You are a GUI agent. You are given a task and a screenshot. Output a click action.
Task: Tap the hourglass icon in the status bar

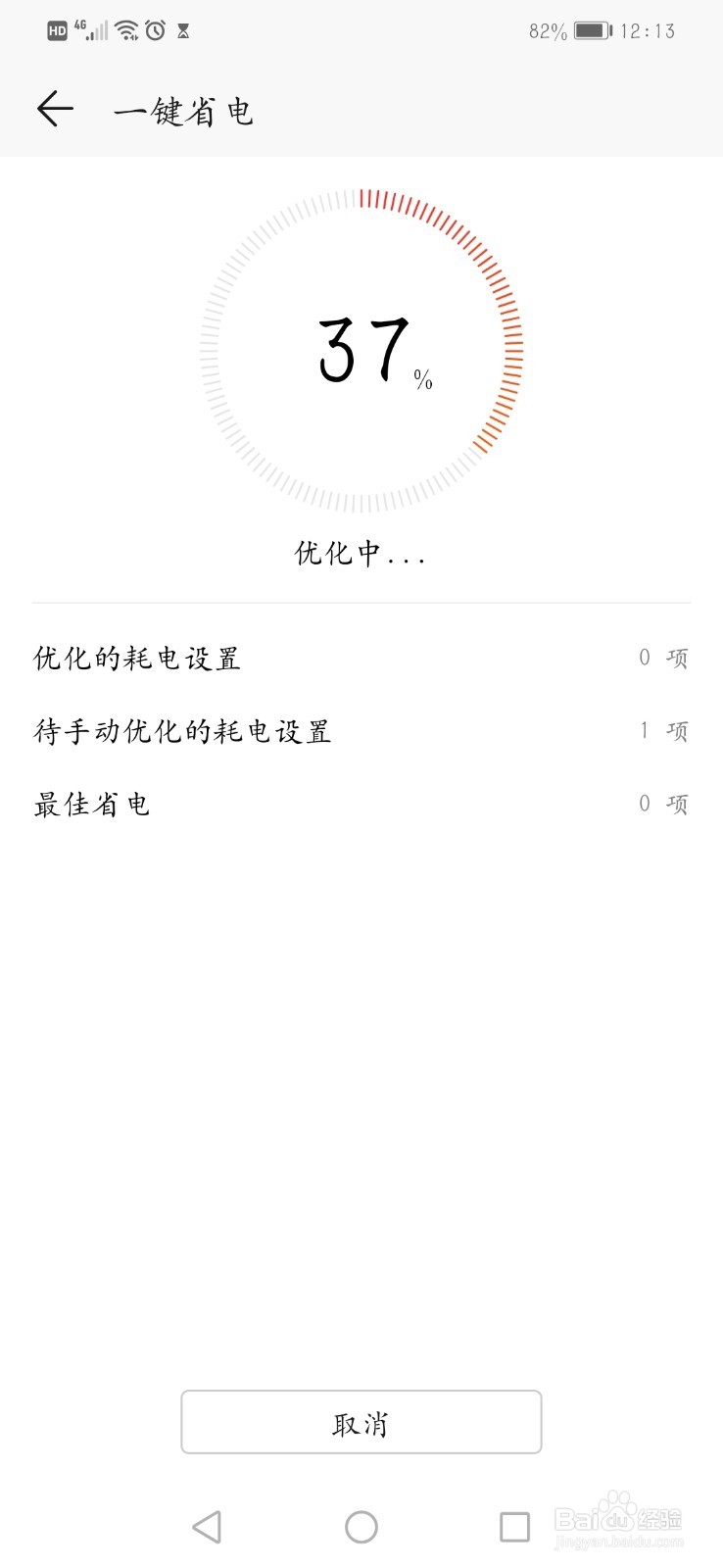click(183, 29)
